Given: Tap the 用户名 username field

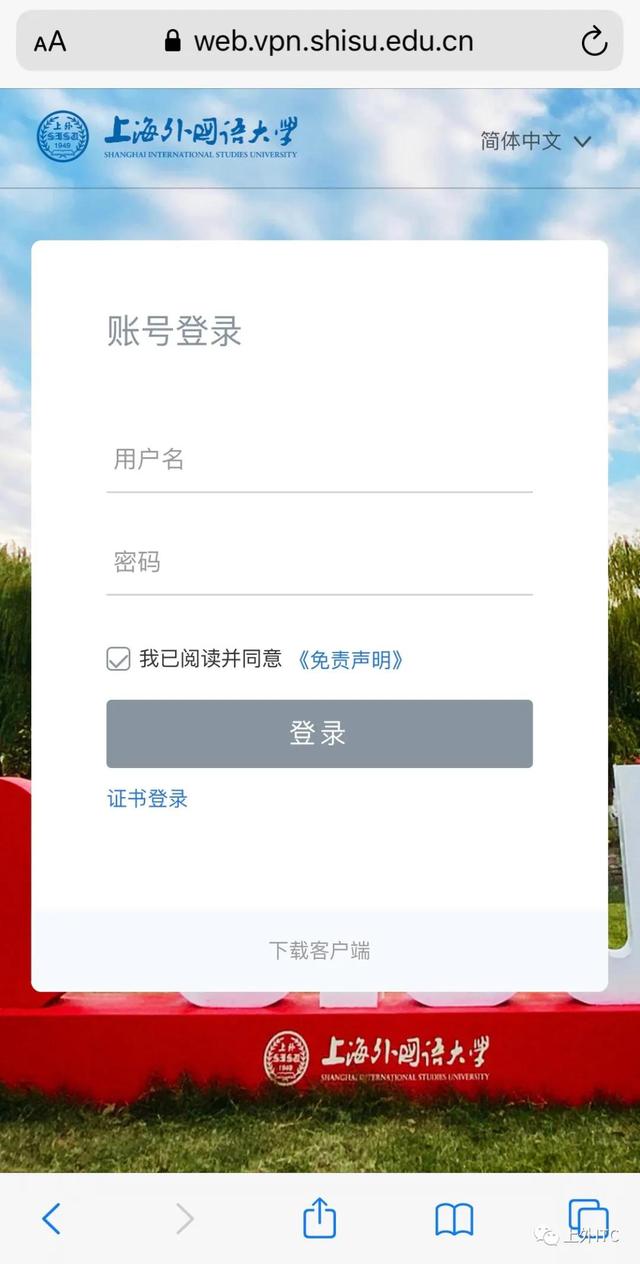Looking at the screenshot, I should click(x=318, y=460).
